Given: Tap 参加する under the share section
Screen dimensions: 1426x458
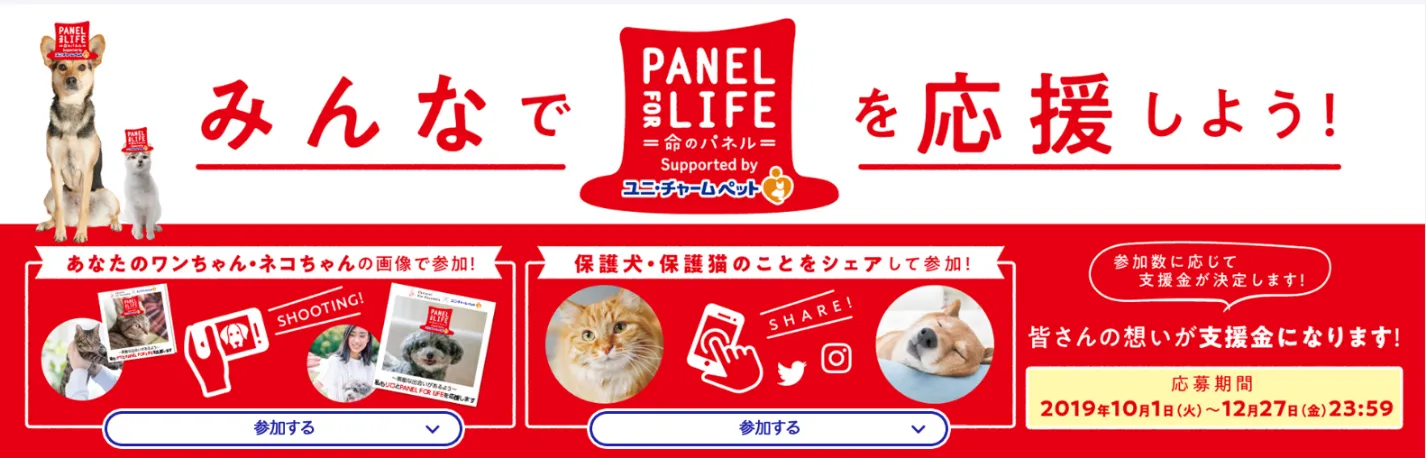Looking at the screenshot, I should pyautogui.click(x=768, y=429).
